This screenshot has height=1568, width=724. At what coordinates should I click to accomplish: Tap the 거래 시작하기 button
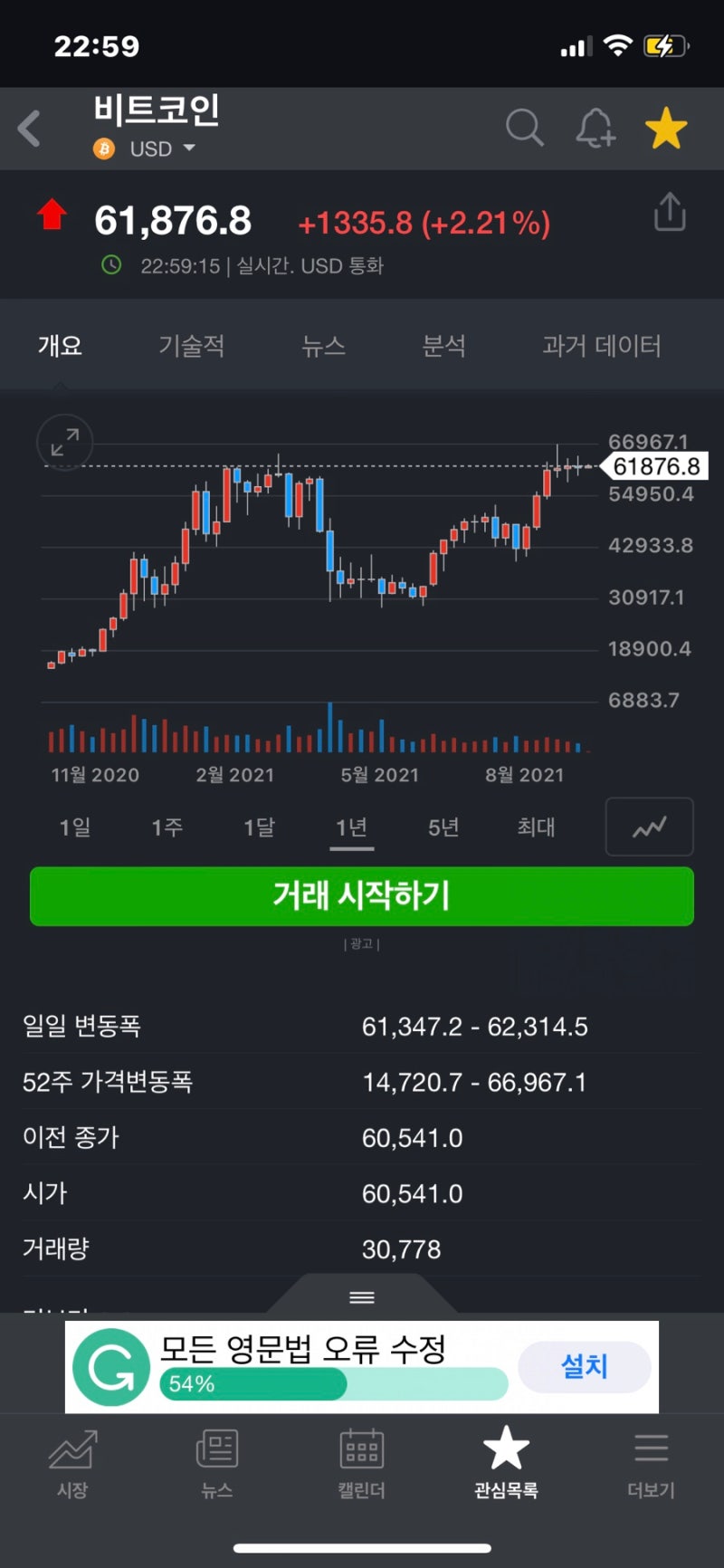click(361, 896)
